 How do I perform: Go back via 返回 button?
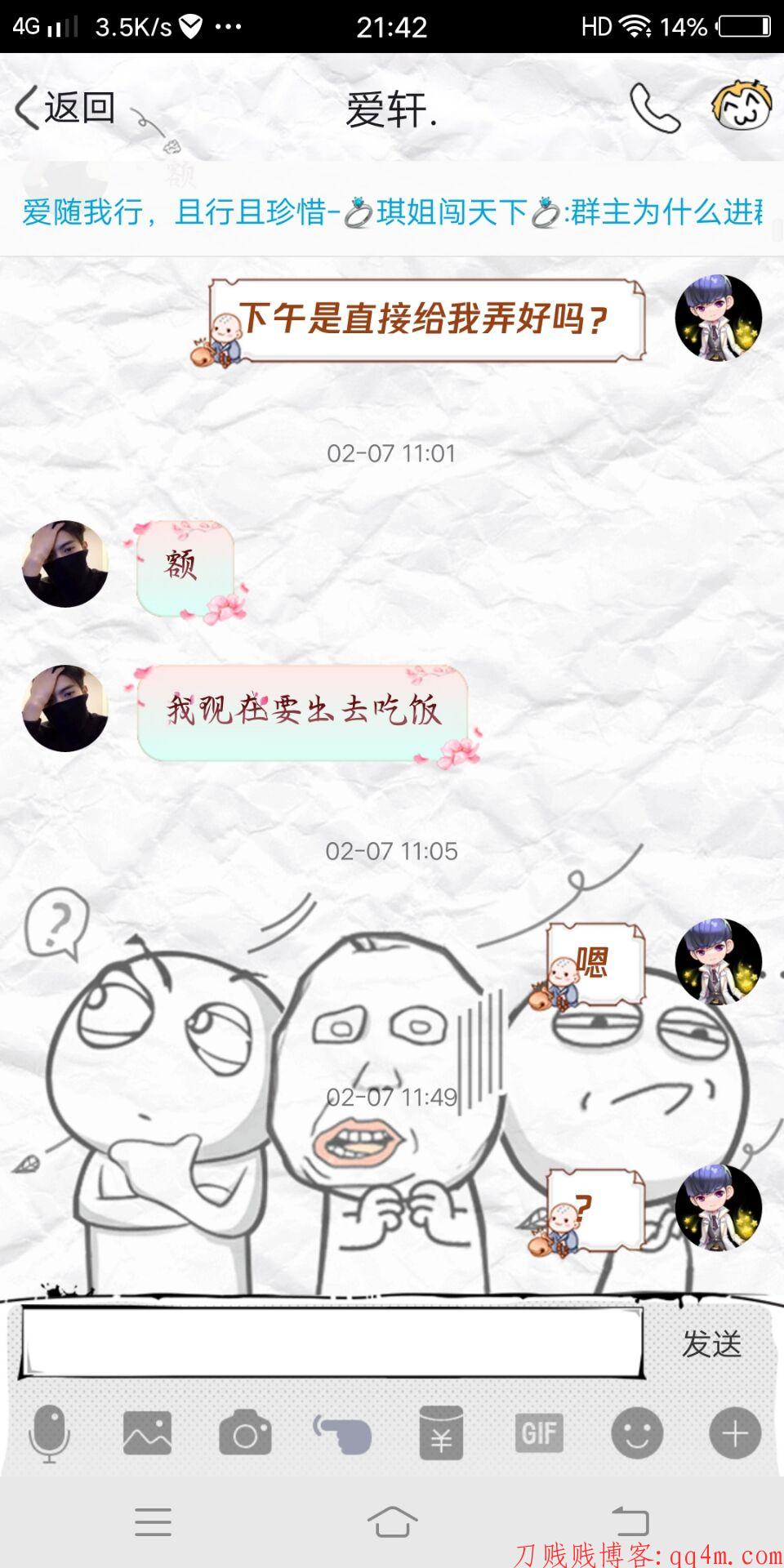click(x=65, y=108)
